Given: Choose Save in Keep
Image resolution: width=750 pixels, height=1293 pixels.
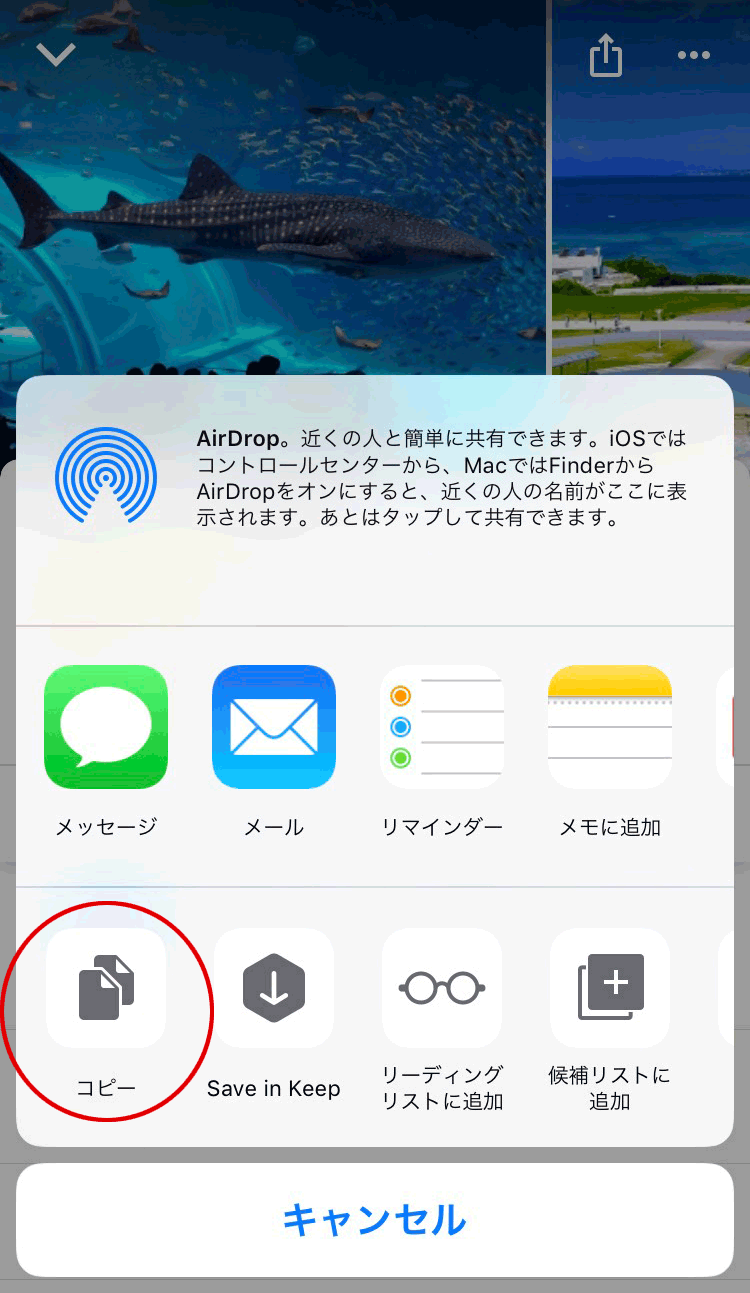Looking at the screenshot, I should click(x=274, y=988).
